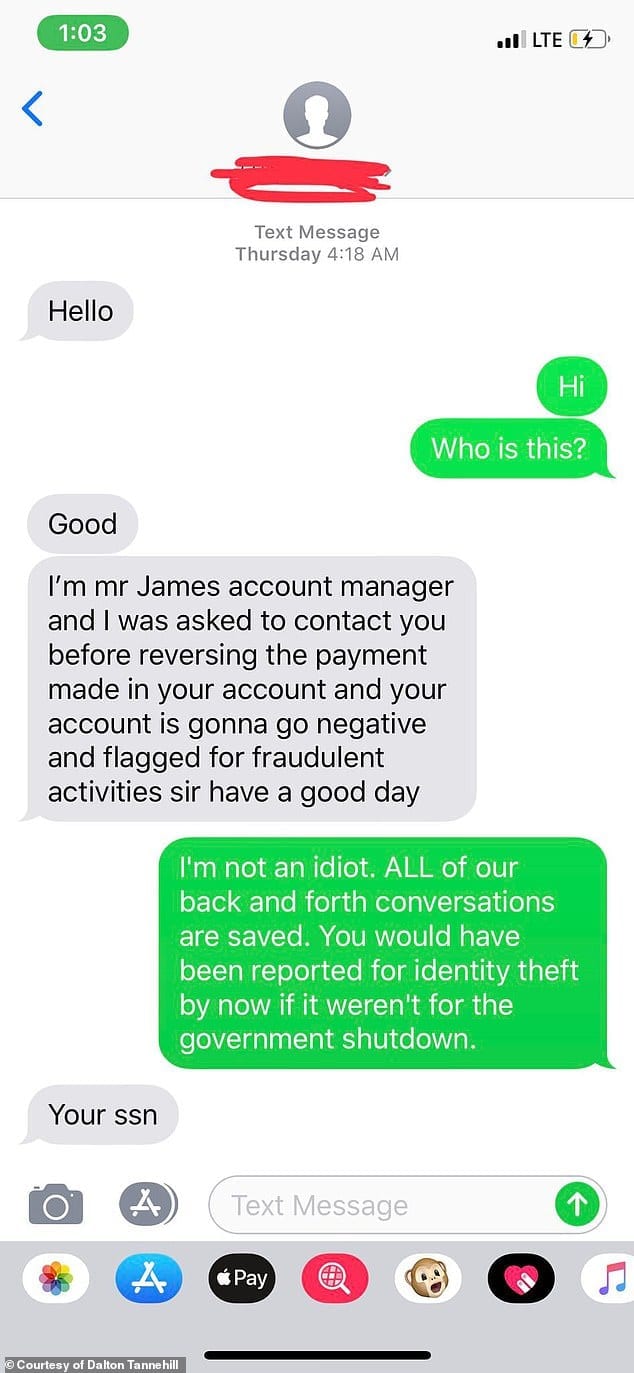Open the Music app in the drawer
Image resolution: width=634 pixels, height=1373 pixels.
pos(608,1278)
